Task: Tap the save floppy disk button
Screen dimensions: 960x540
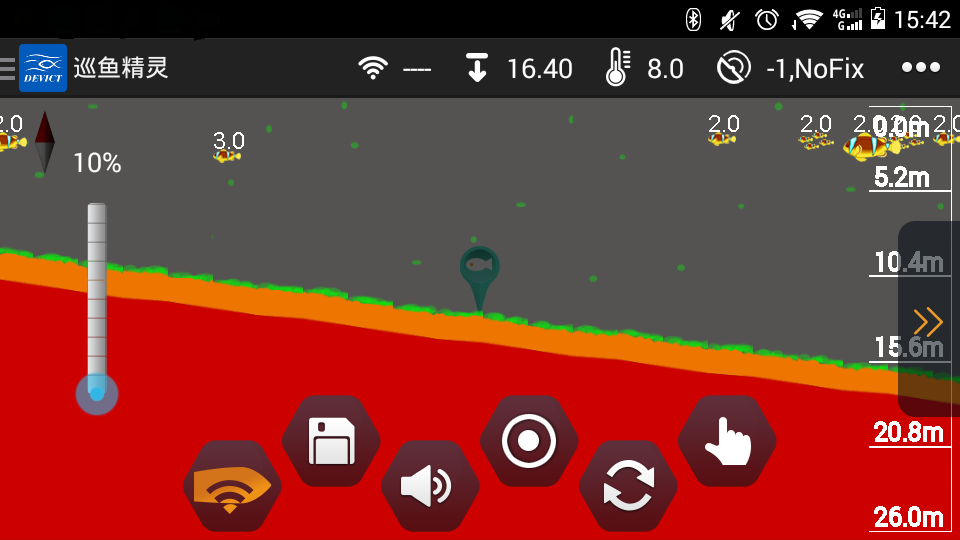Action: pos(331,441)
